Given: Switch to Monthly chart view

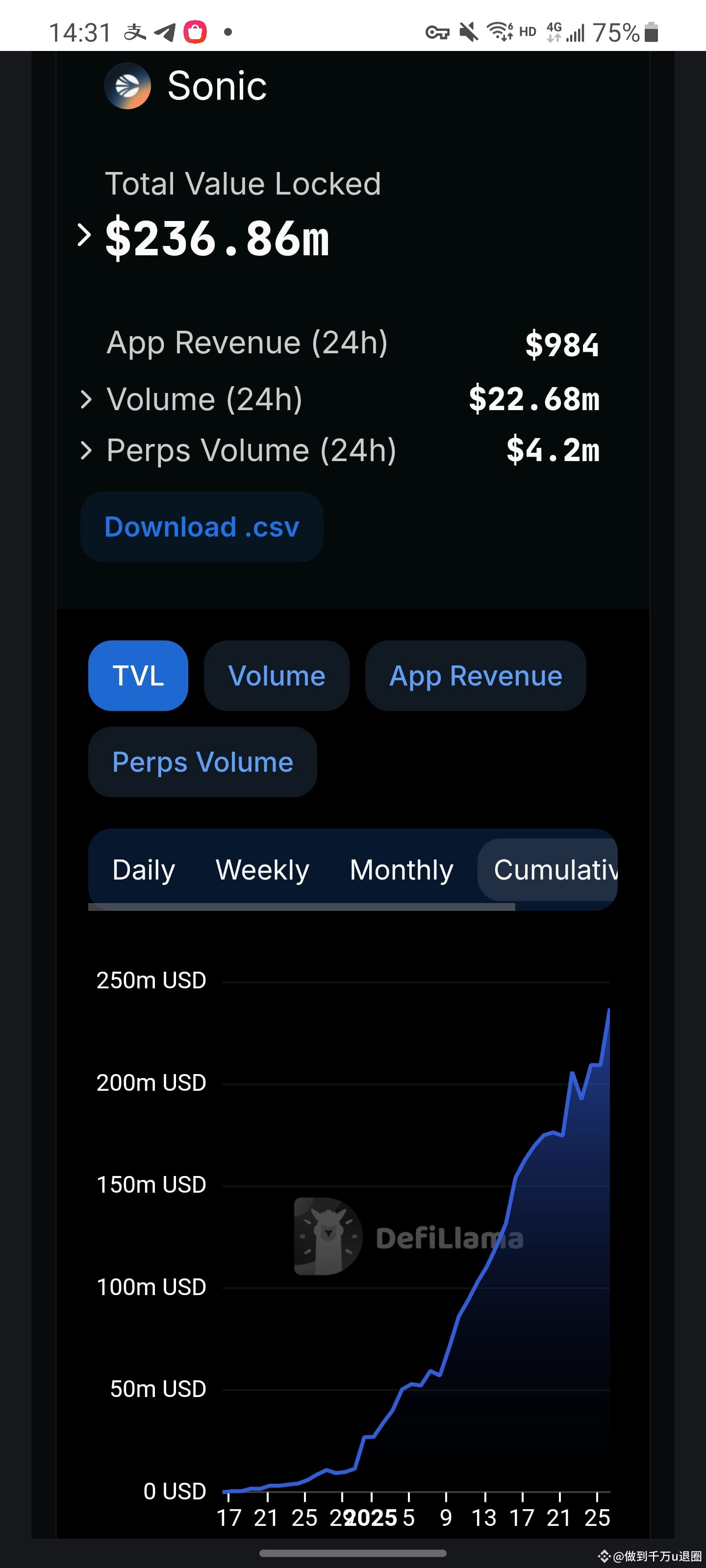Looking at the screenshot, I should pyautogui.click(x=401, y=870).
